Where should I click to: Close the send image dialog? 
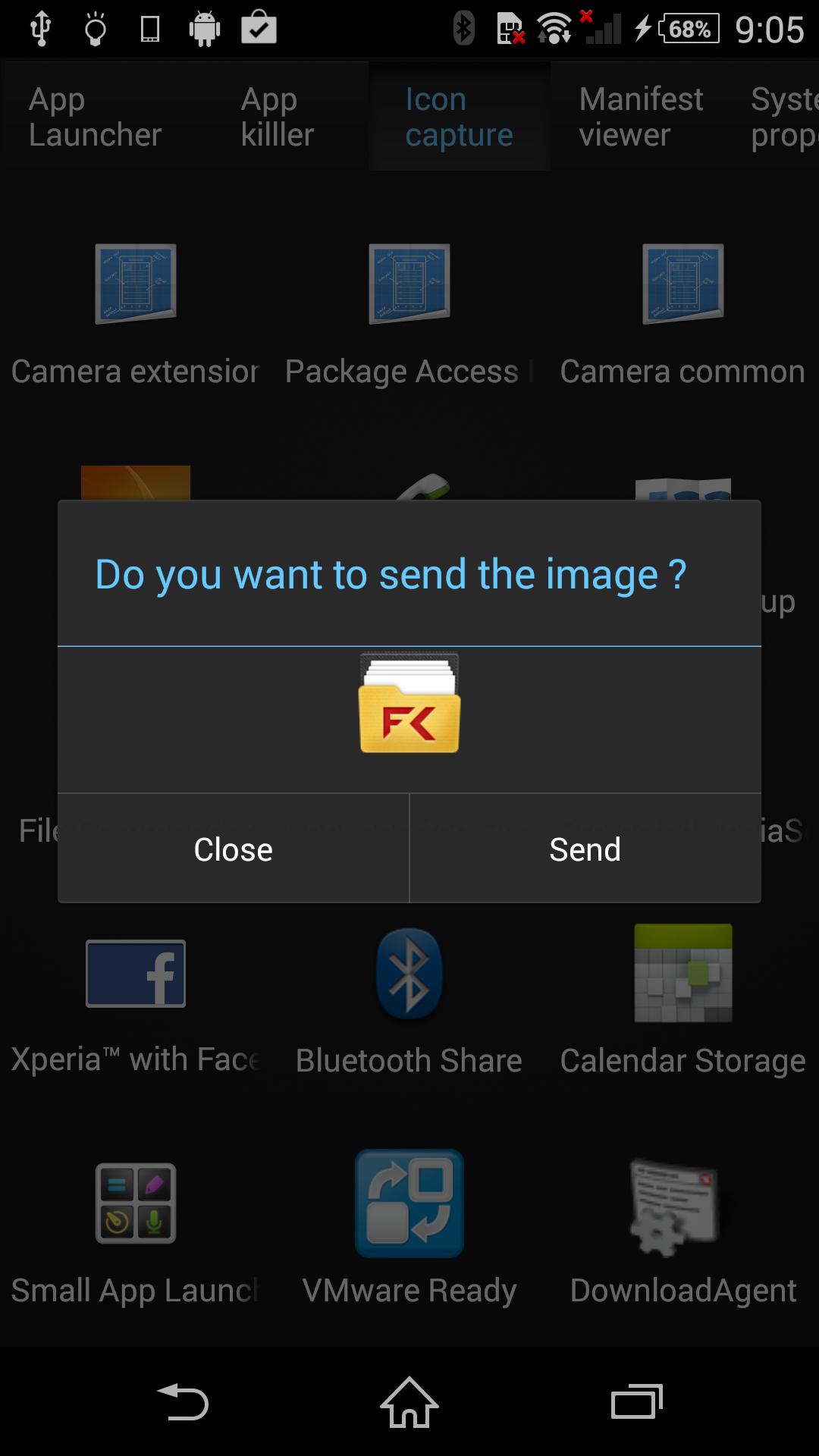pos(234,849)
